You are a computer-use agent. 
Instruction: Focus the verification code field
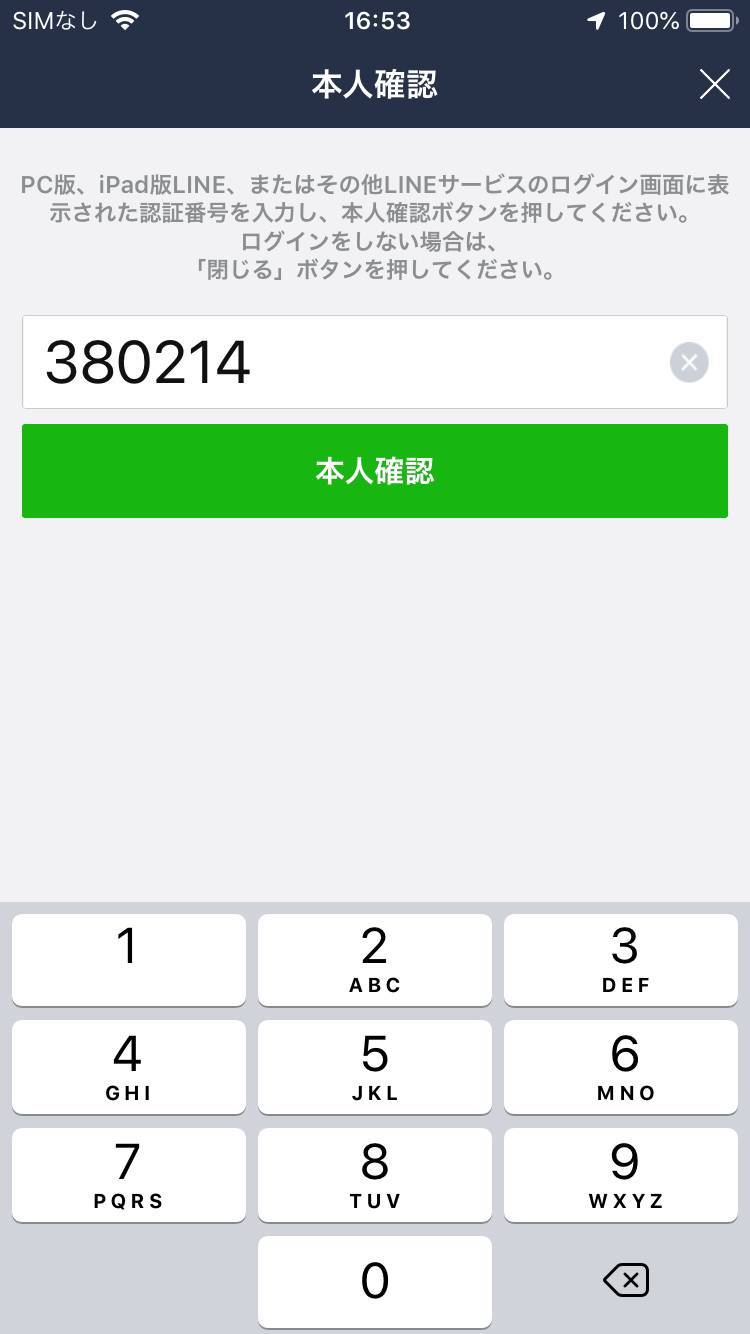point(375,362)
